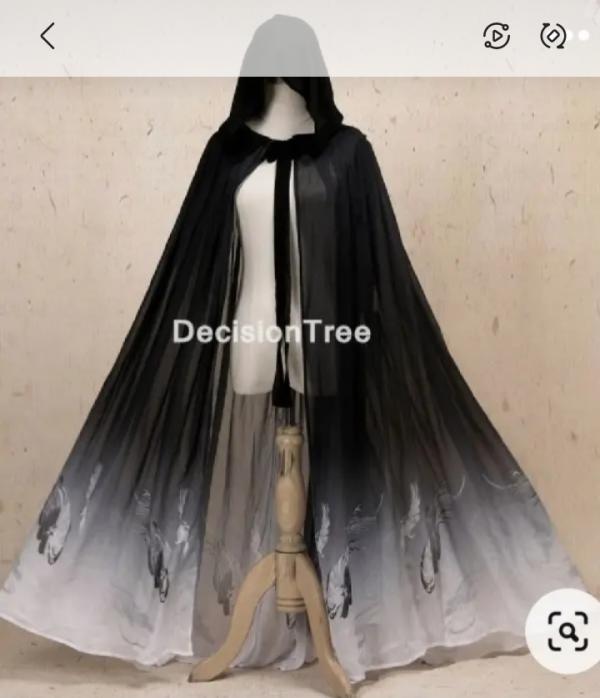Open the visual image search button
The width and height of the screenshot is (600, 698).
pyautogui.click(x=566, y=632)
